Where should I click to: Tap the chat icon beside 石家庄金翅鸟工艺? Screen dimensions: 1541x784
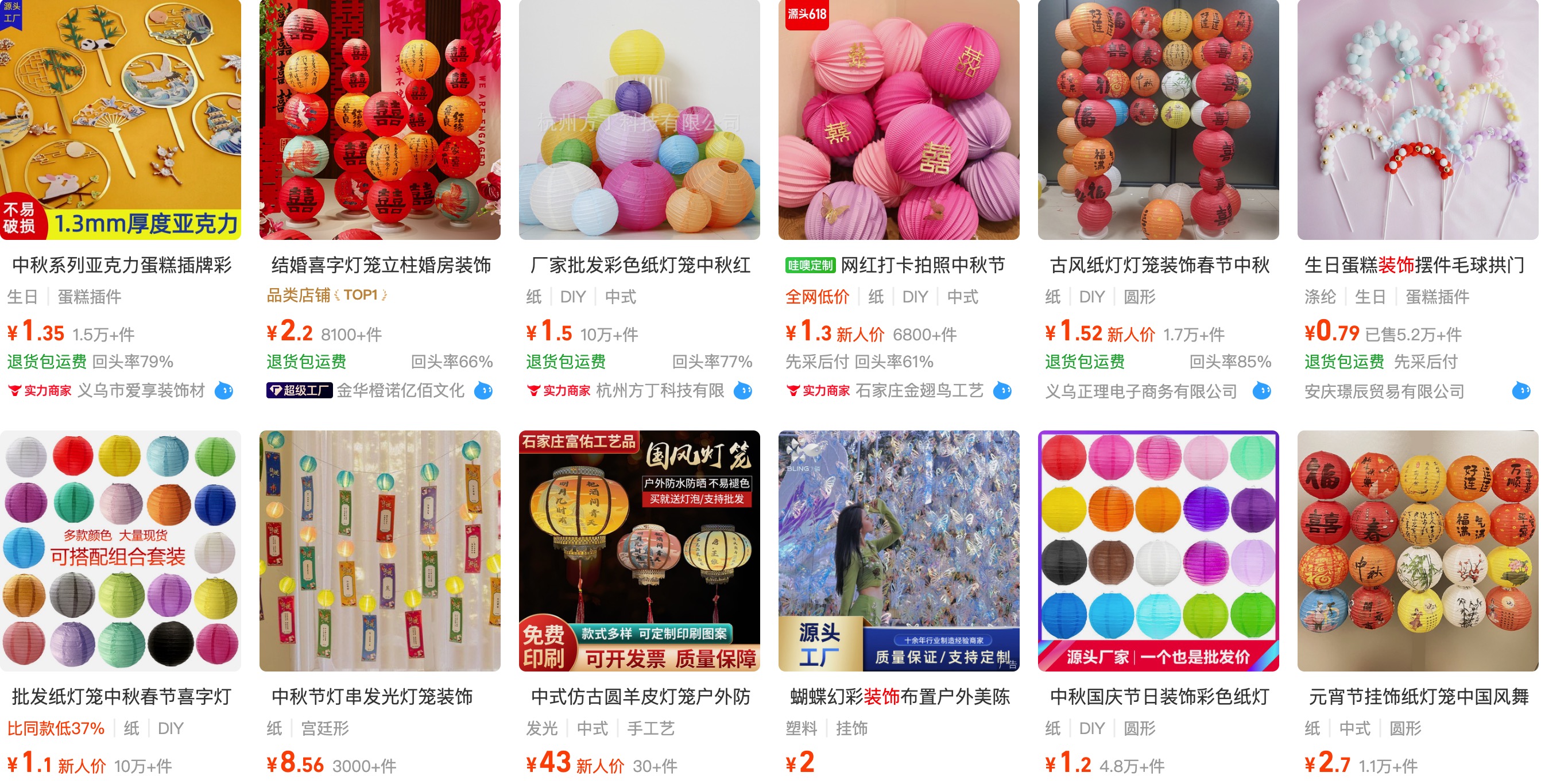1002,391
